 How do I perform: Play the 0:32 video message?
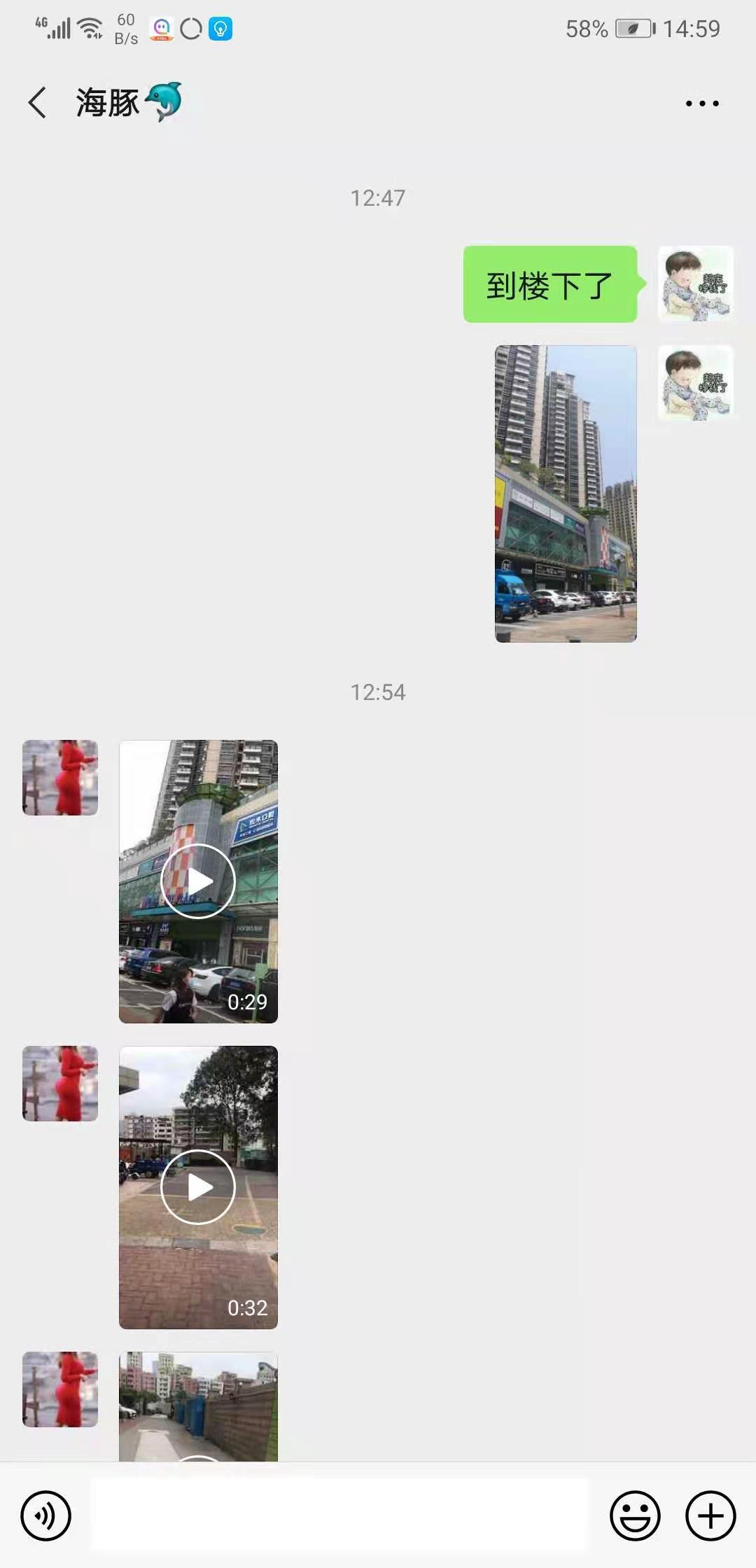198,1186
